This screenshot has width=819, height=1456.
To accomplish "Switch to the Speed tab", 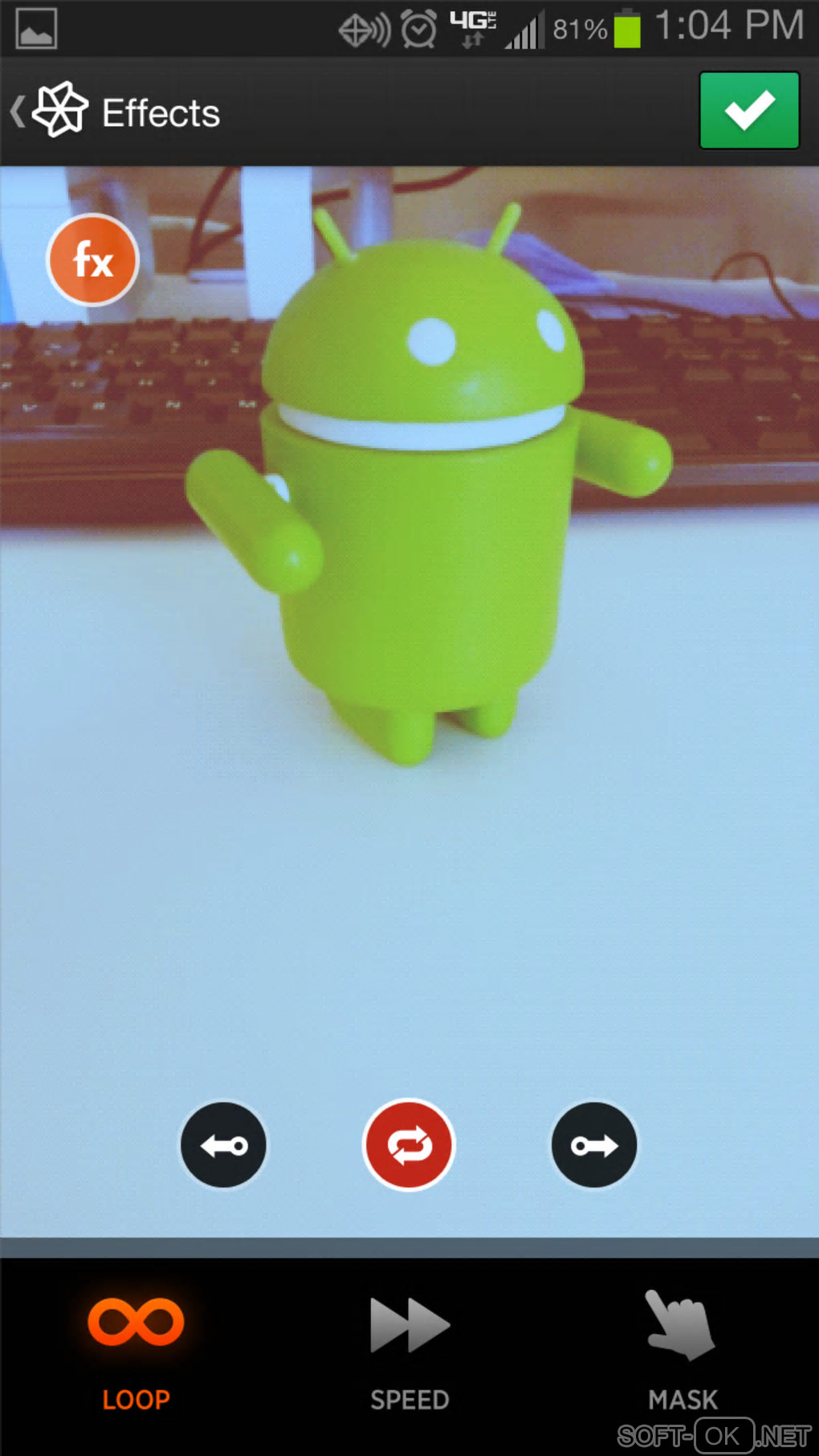I will (x=409, y=1351).
